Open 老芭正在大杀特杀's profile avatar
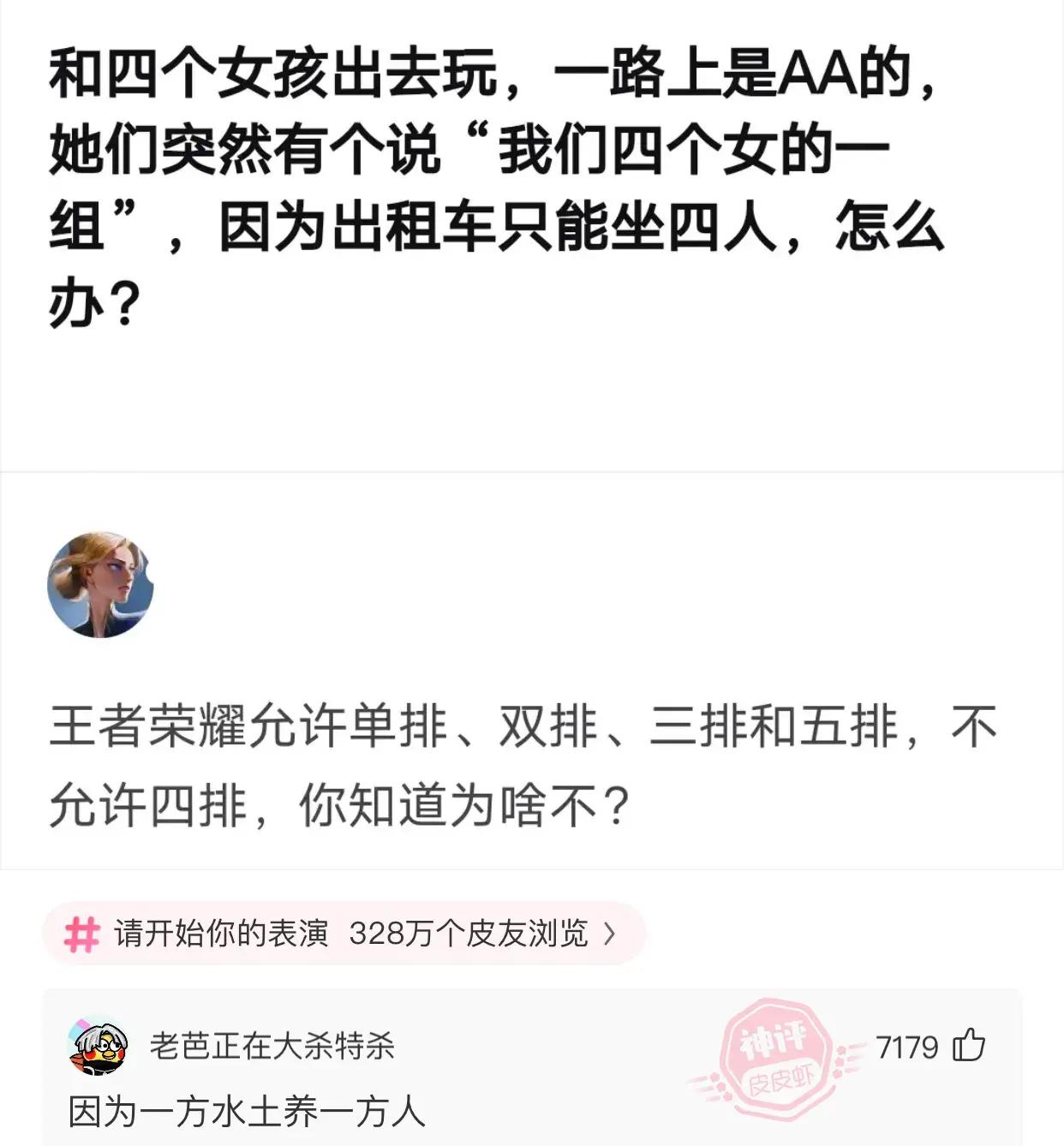1064x1146 pixels. 98,1046
